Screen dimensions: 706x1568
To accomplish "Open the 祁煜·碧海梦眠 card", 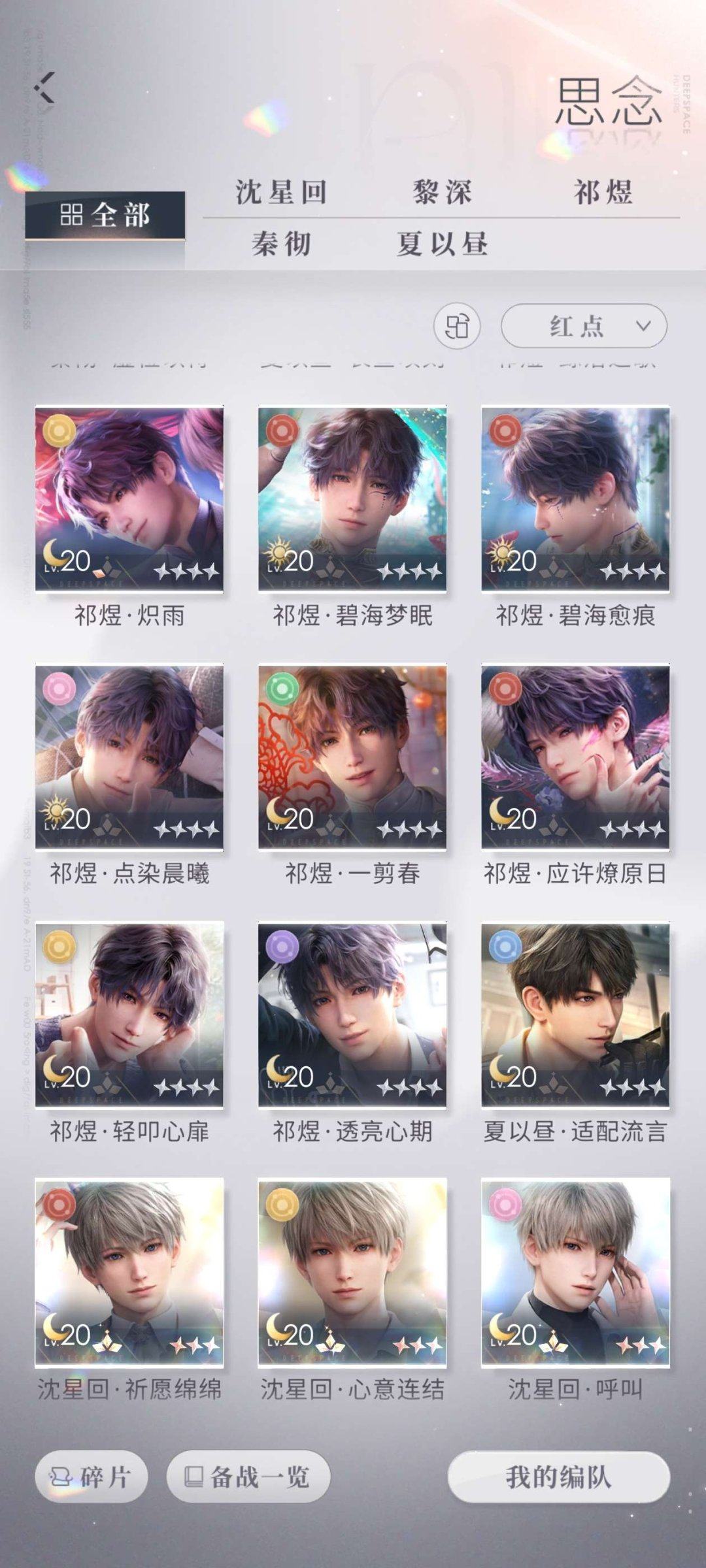I will point(352,499).
